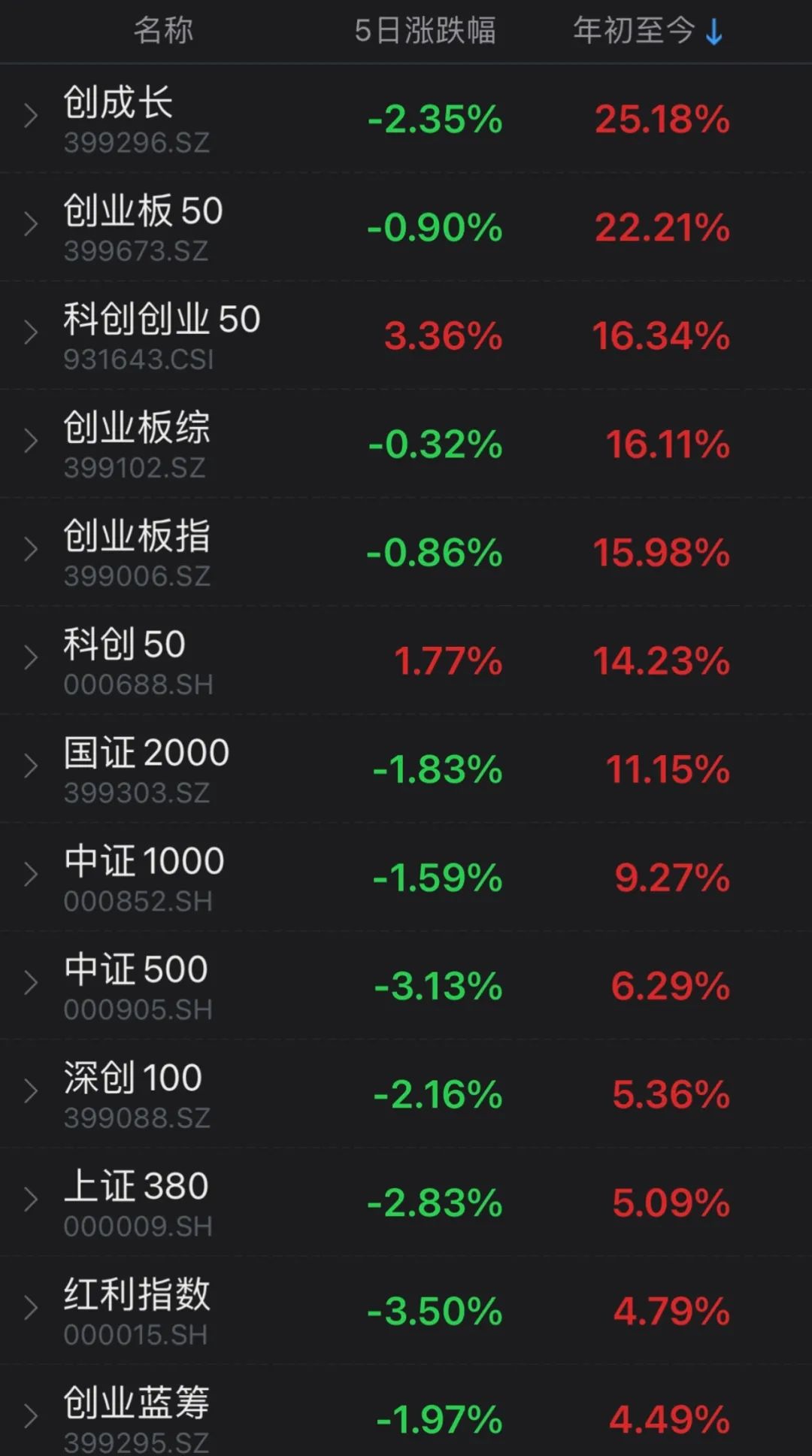Open the 中证1000 index row

coord(406,877)
